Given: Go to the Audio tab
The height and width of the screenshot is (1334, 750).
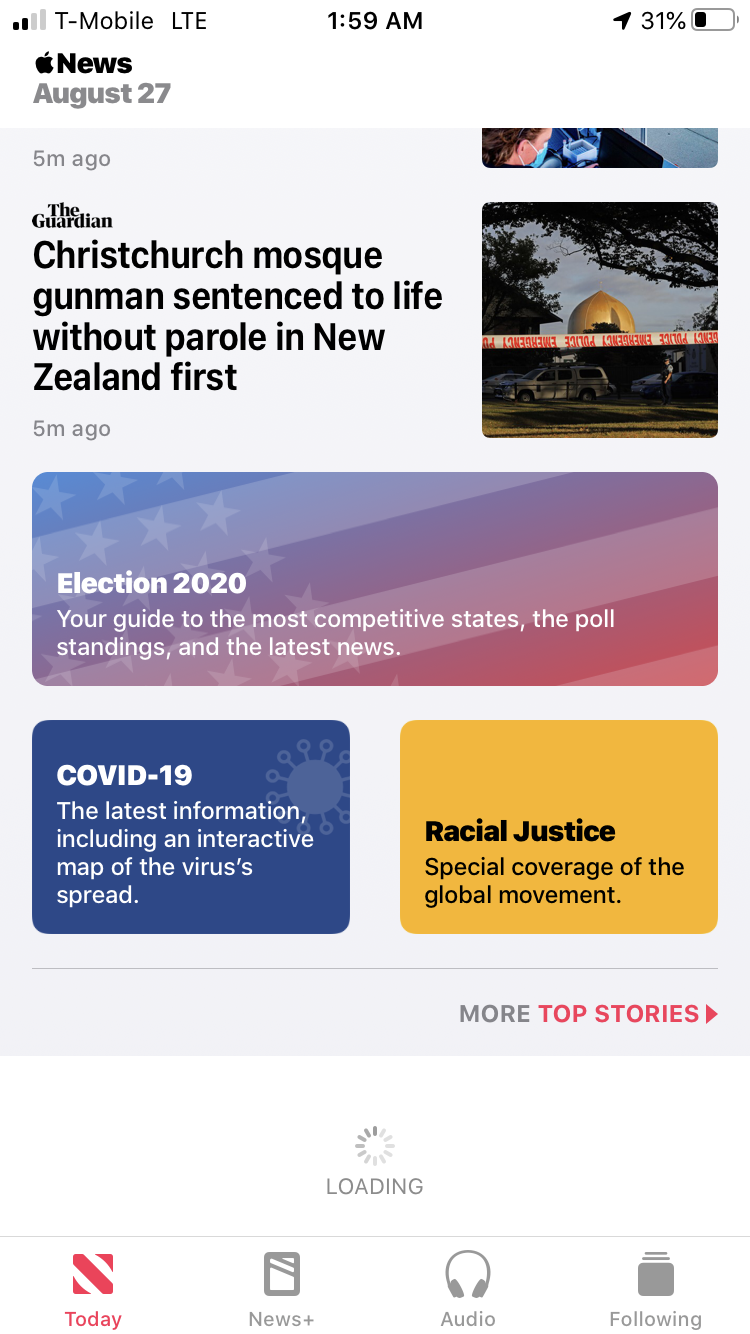Looking at the screenshot, I should pyautogui.click(x=468, y=1290).
